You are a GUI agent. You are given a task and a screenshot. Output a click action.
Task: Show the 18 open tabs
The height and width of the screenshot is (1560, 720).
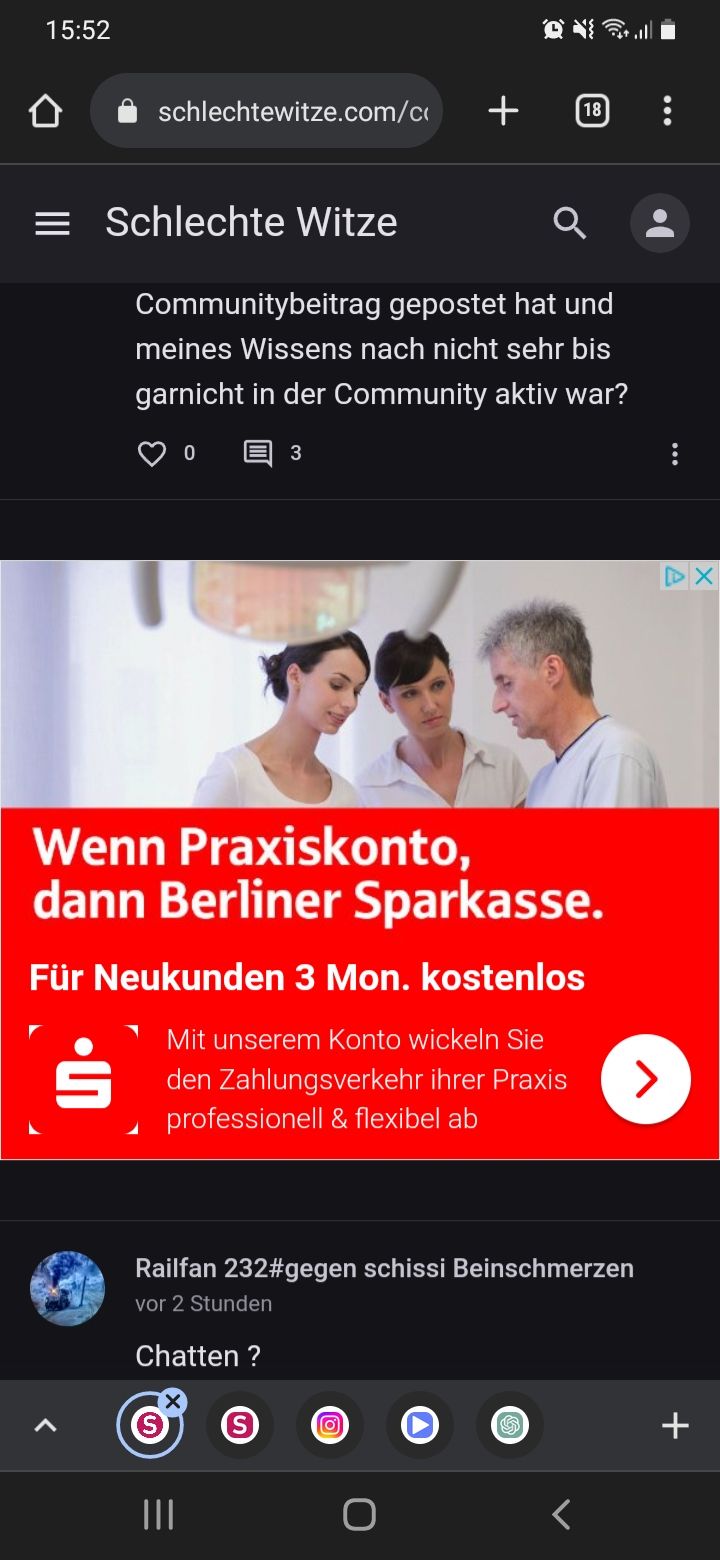click(592, 111)
